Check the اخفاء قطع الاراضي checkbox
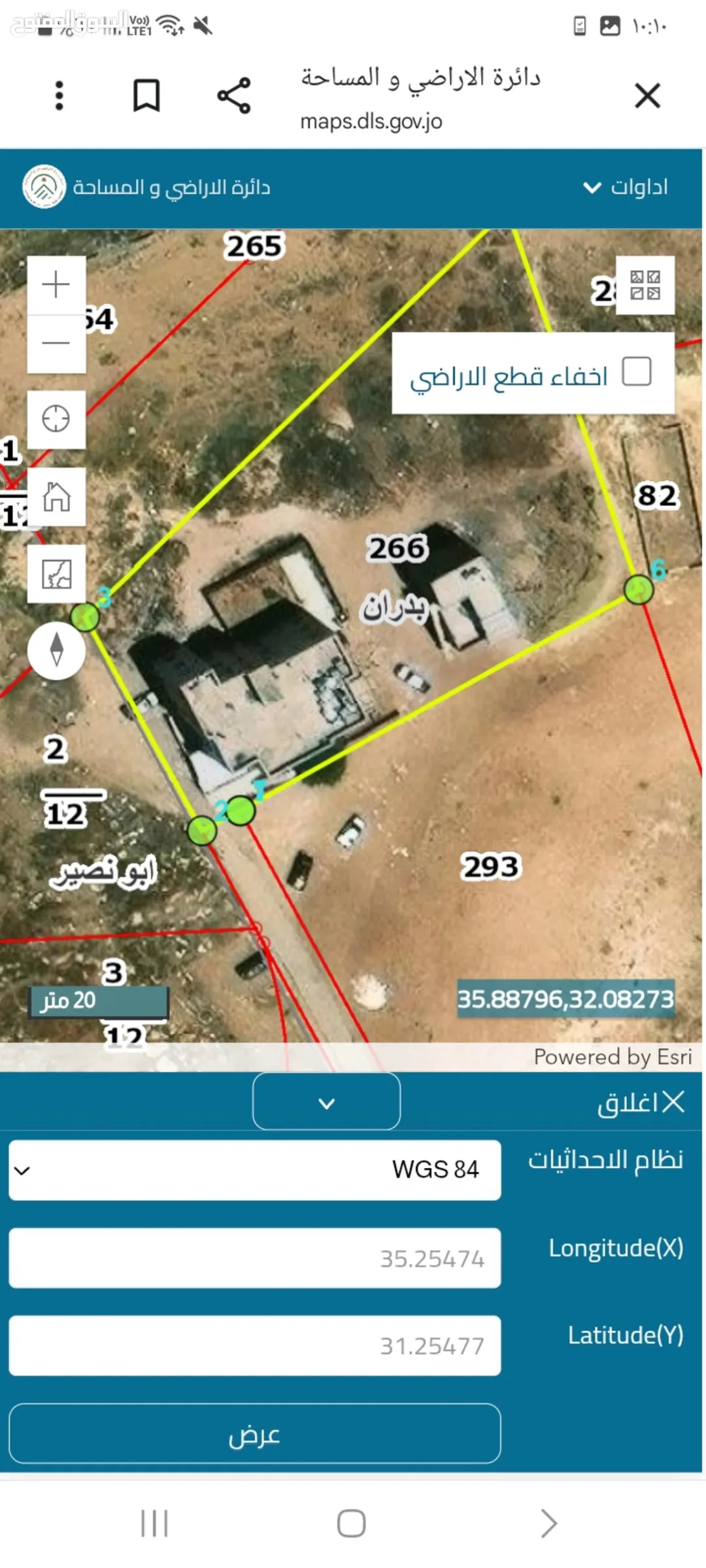The width and height of the screenshot is (706, 1568). [637, 372]
